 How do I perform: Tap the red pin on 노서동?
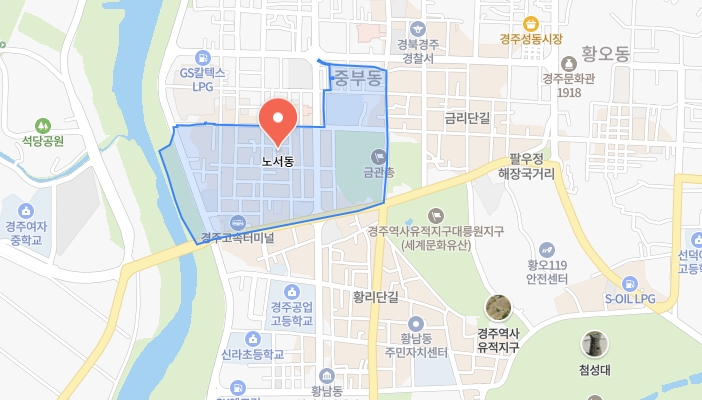click(277, 120)
